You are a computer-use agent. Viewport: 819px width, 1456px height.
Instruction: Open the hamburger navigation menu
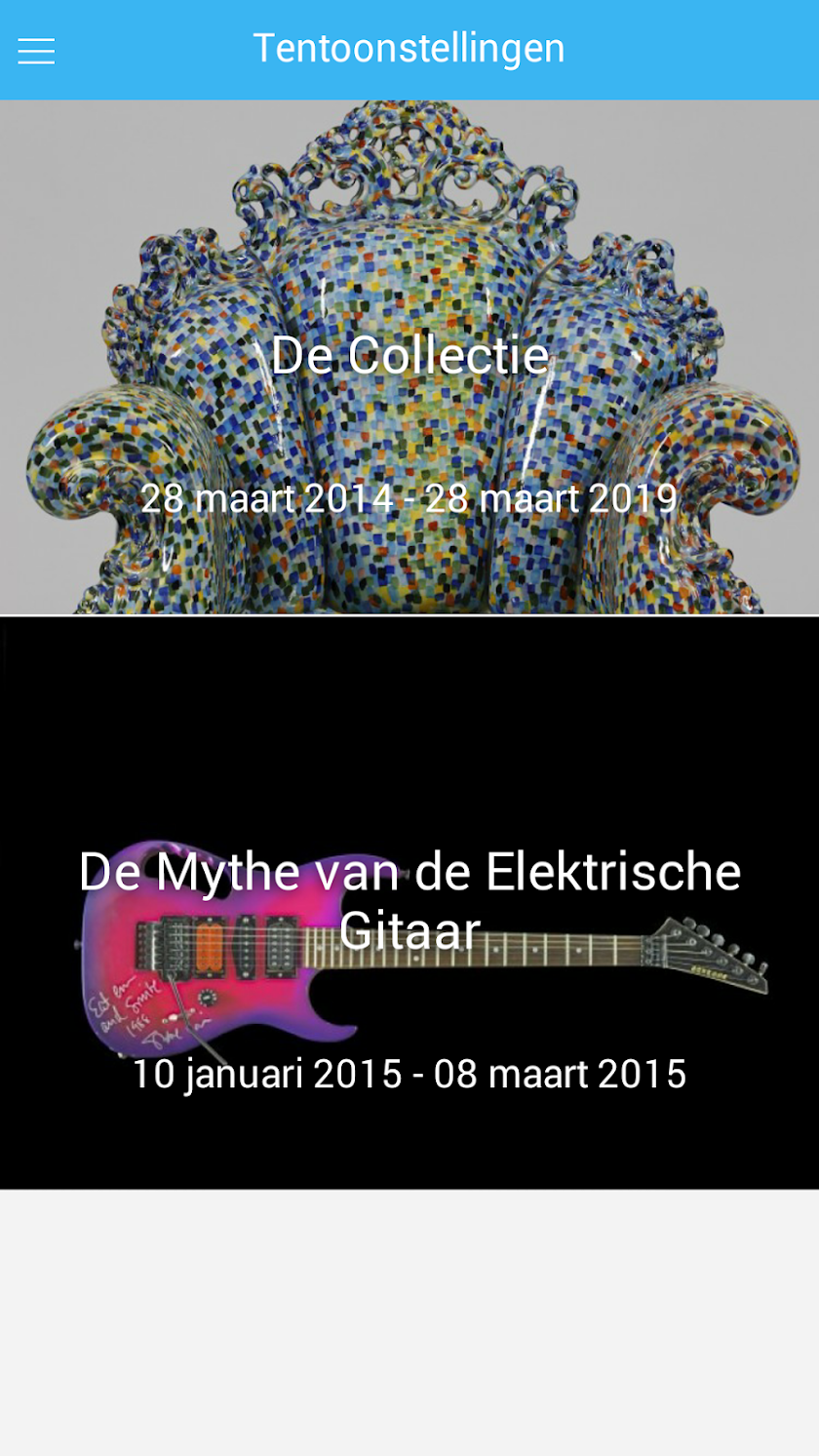36,51
